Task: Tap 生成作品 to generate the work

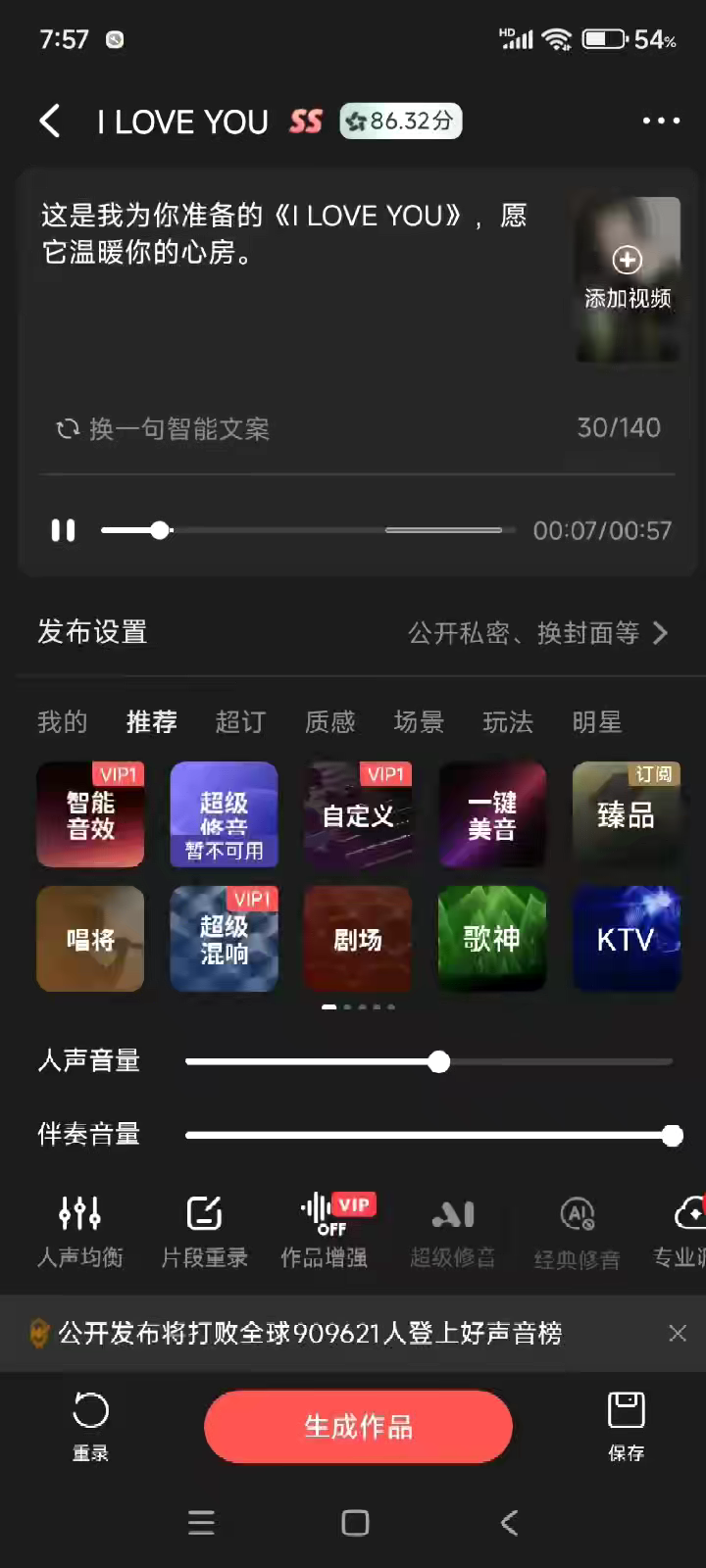Action: point(358,1427)
